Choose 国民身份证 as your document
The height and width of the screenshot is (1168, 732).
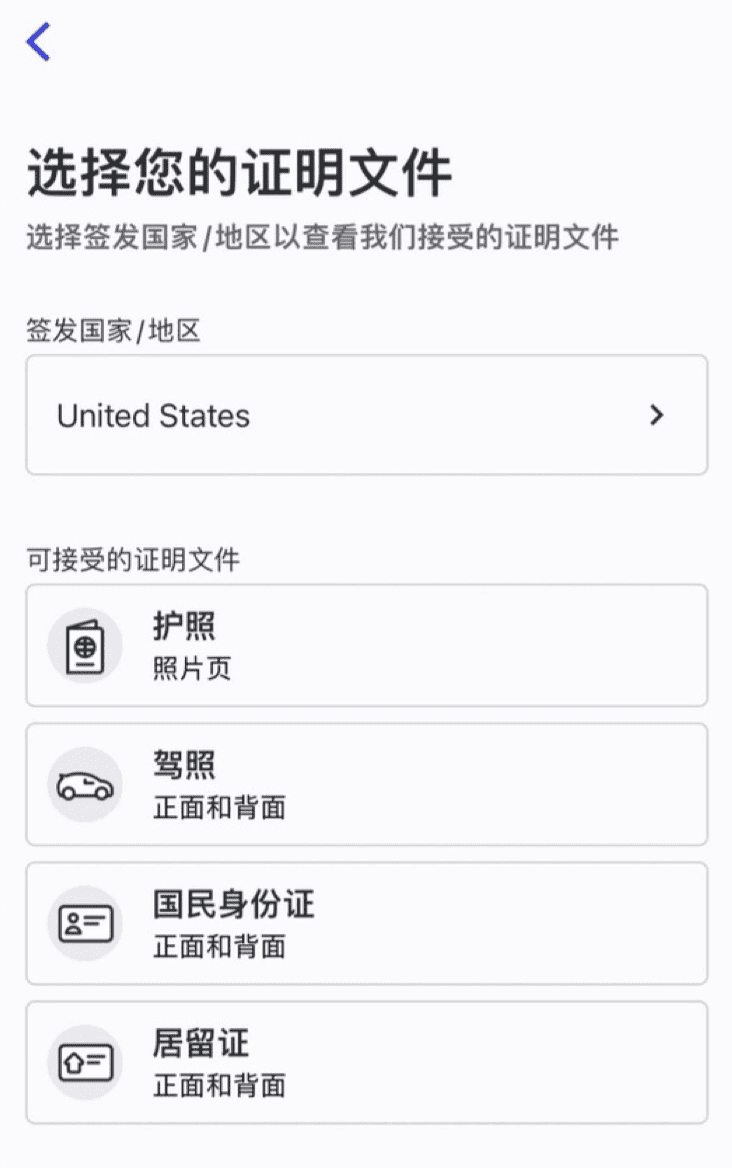[x=366, y=923]
